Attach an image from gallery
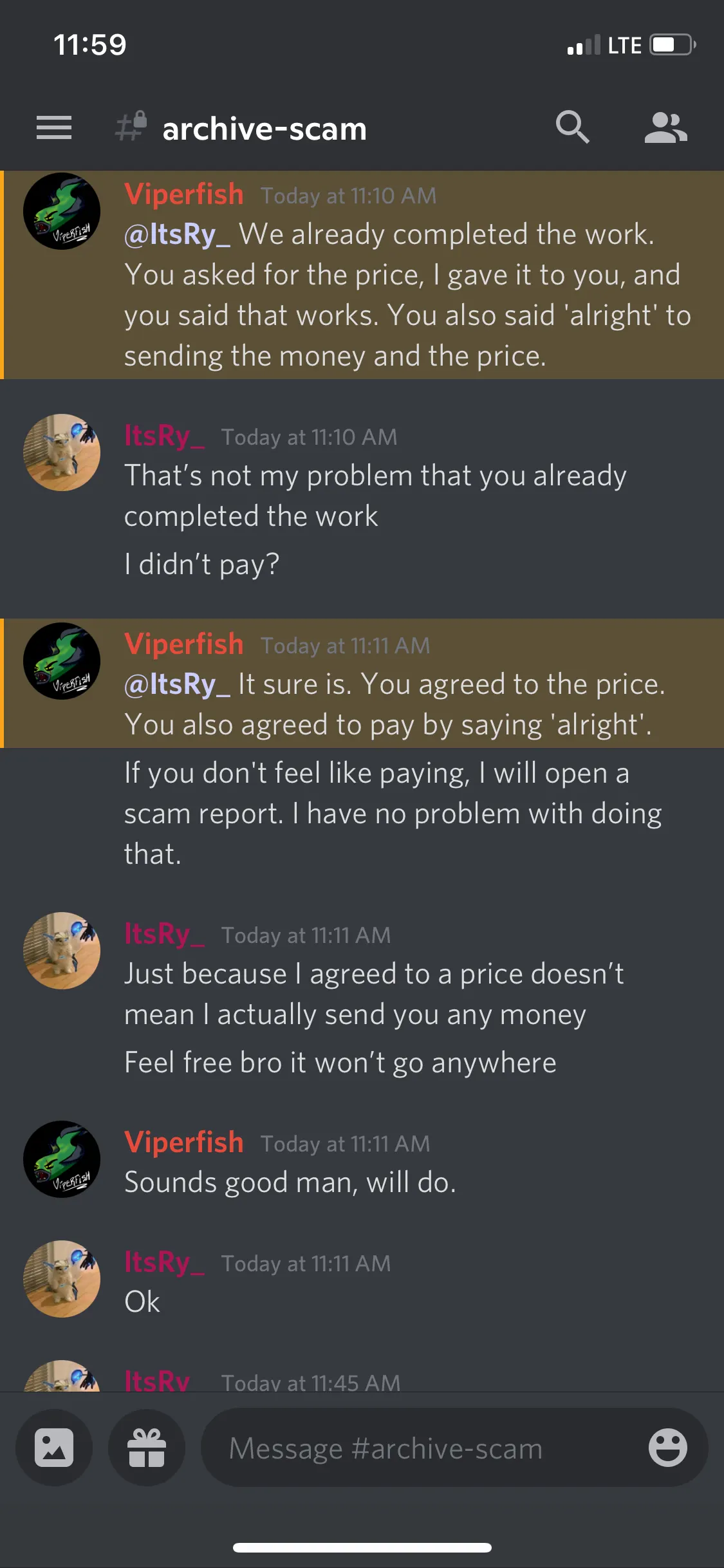The width and height of the screenshot is (724, 1568). (54, 1448)
